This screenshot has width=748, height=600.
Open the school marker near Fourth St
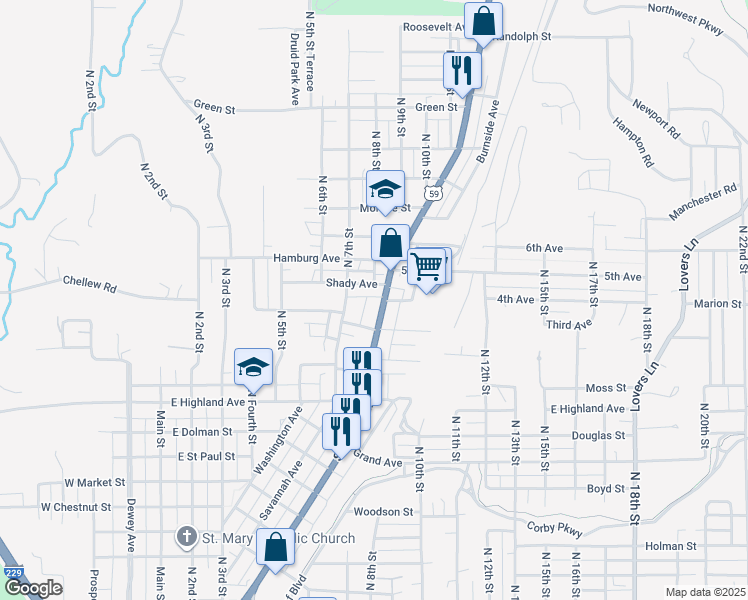(254, 367)
